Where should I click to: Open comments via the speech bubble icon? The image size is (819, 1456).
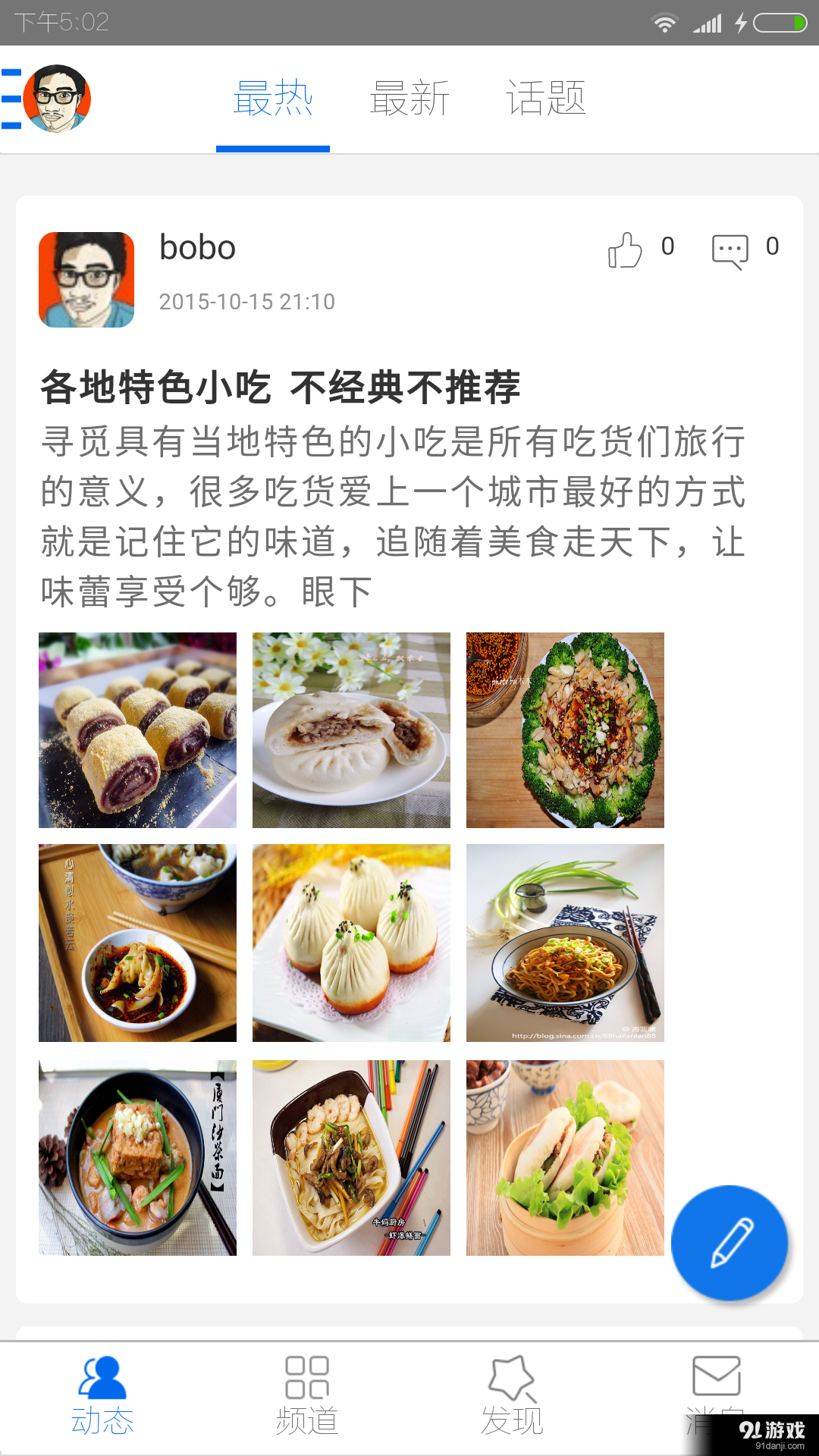coord(730,250)
